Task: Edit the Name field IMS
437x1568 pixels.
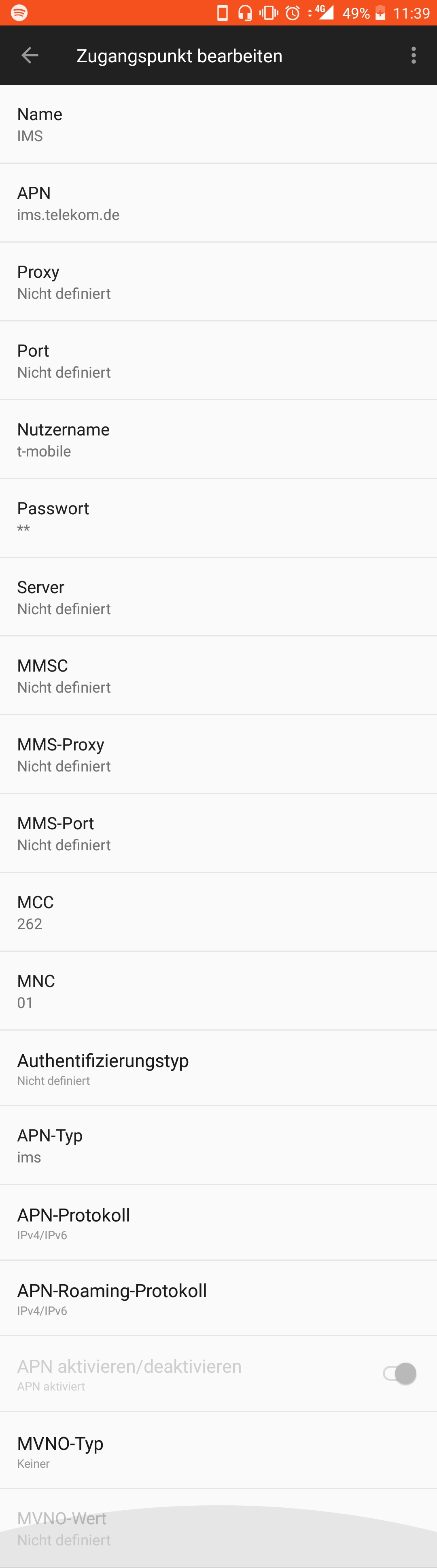Action: pyautogui.click(x=218, y=124)
